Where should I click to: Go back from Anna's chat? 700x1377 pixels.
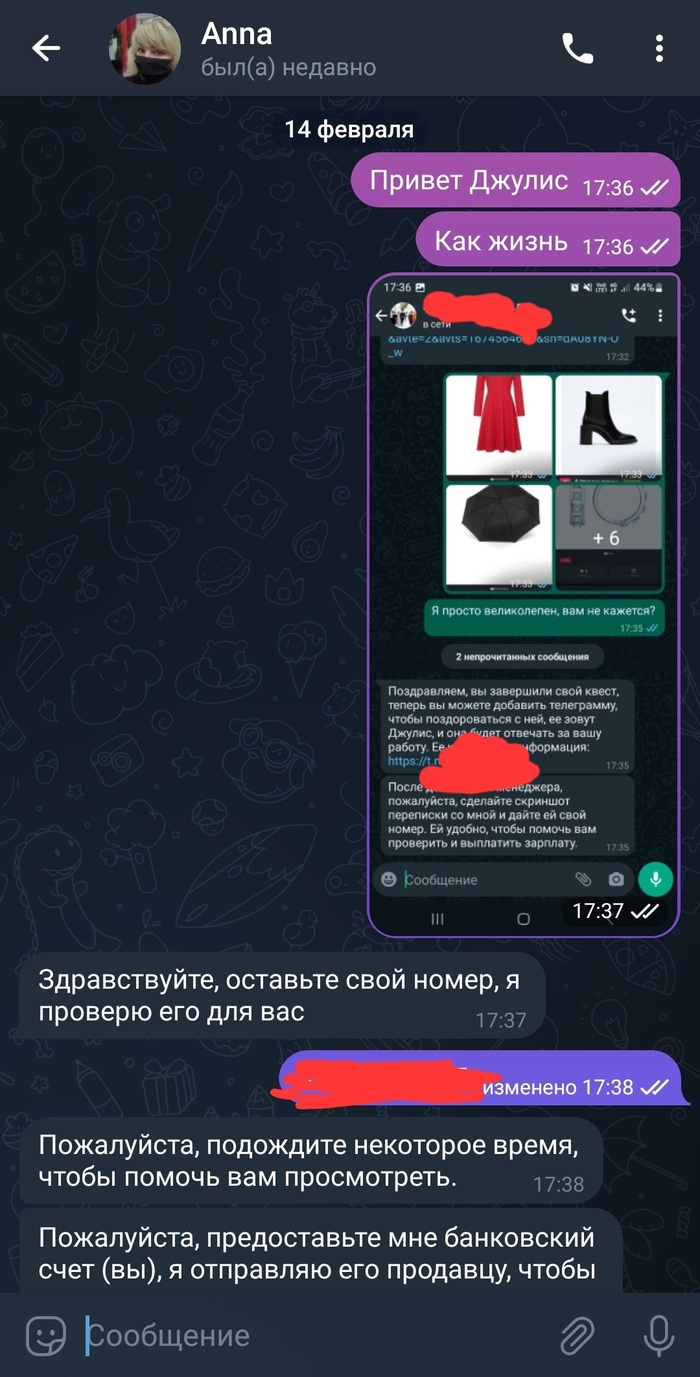[46, 48]
